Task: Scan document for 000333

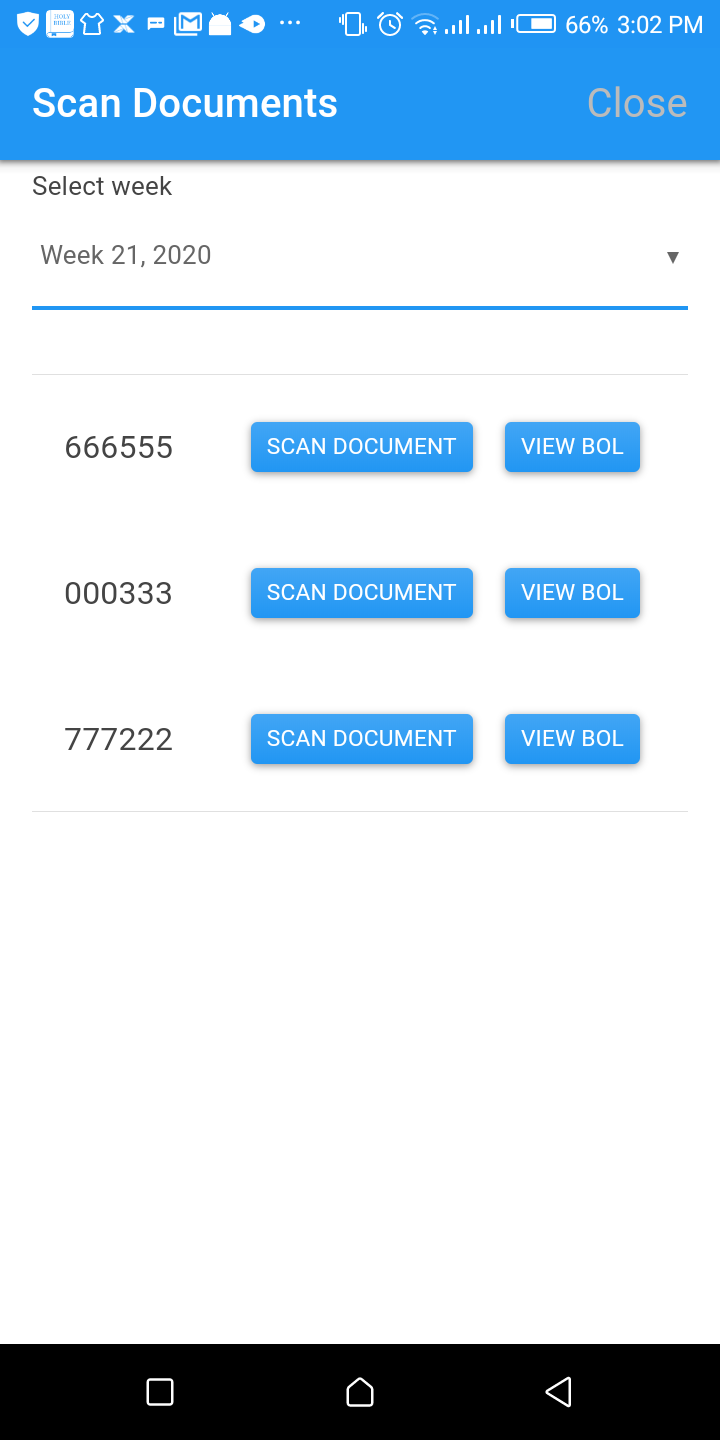Action: pos(361,593)
